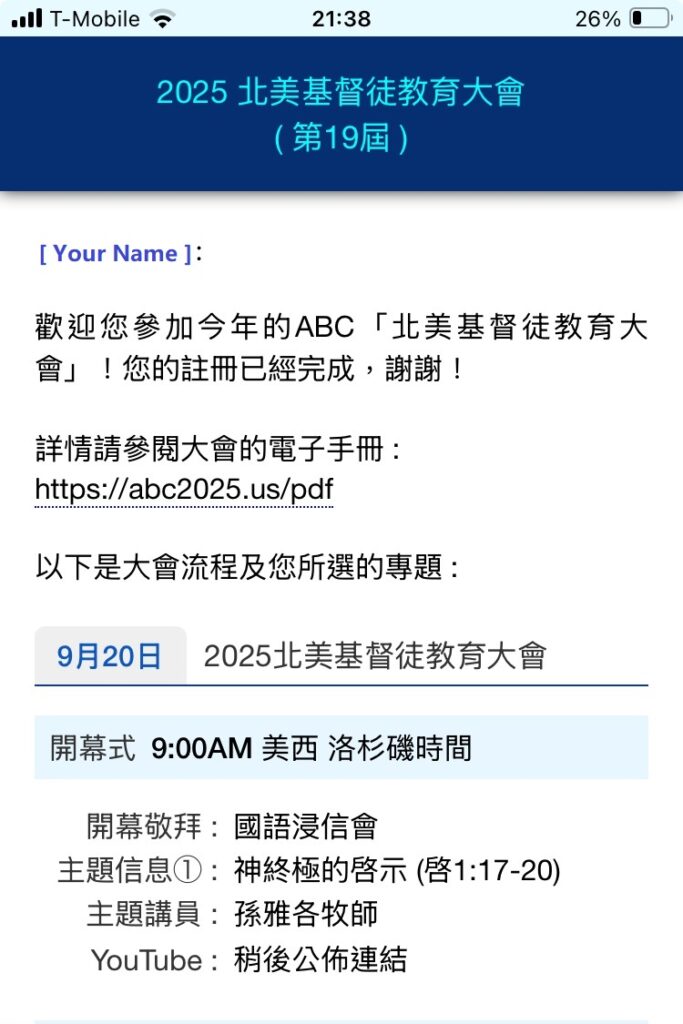Open the abc2025.us/pdf handbook link
The image size is (683, 1024).
(184, 490)
